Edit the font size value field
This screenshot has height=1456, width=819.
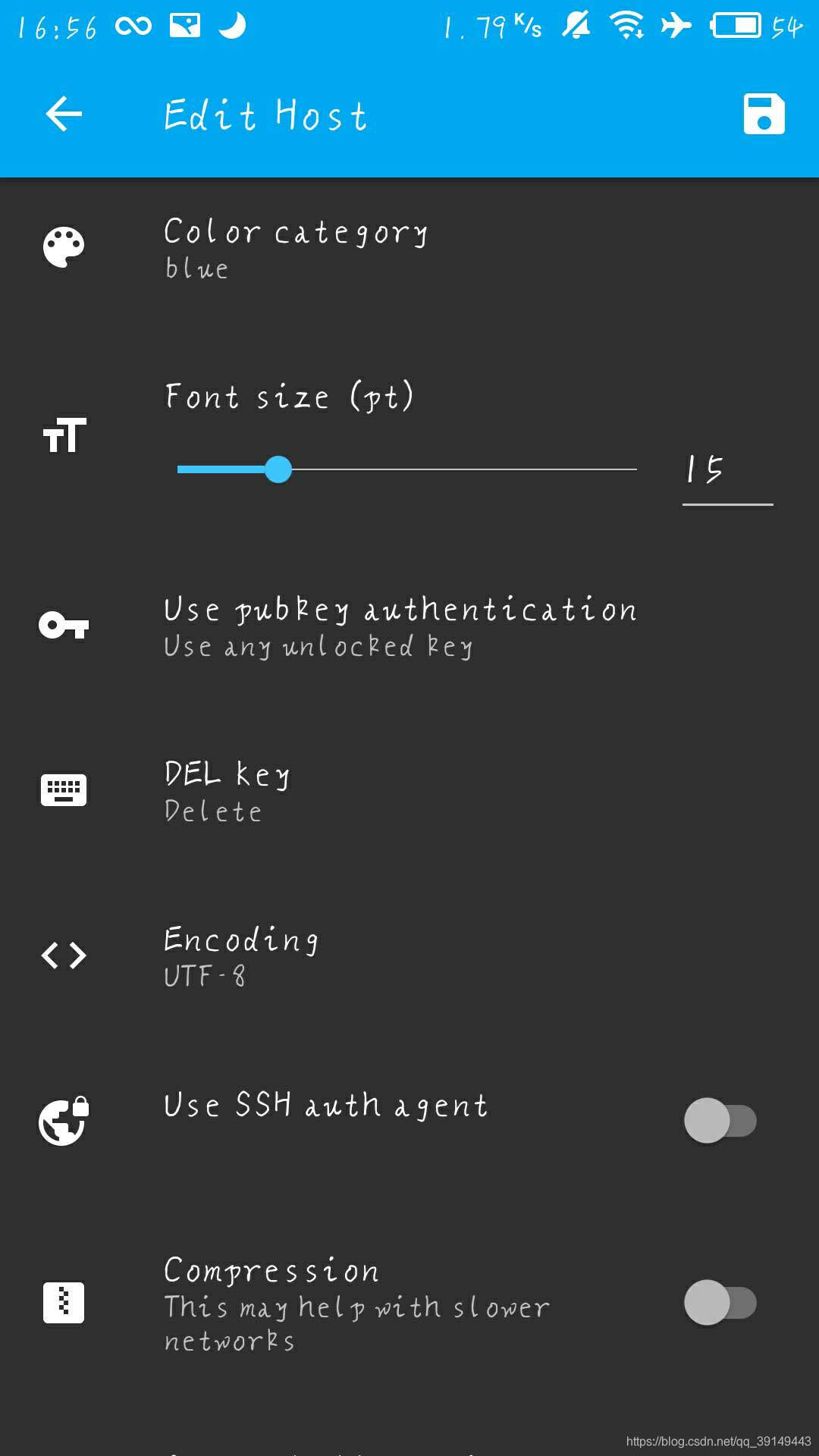(x=726, y=471)
